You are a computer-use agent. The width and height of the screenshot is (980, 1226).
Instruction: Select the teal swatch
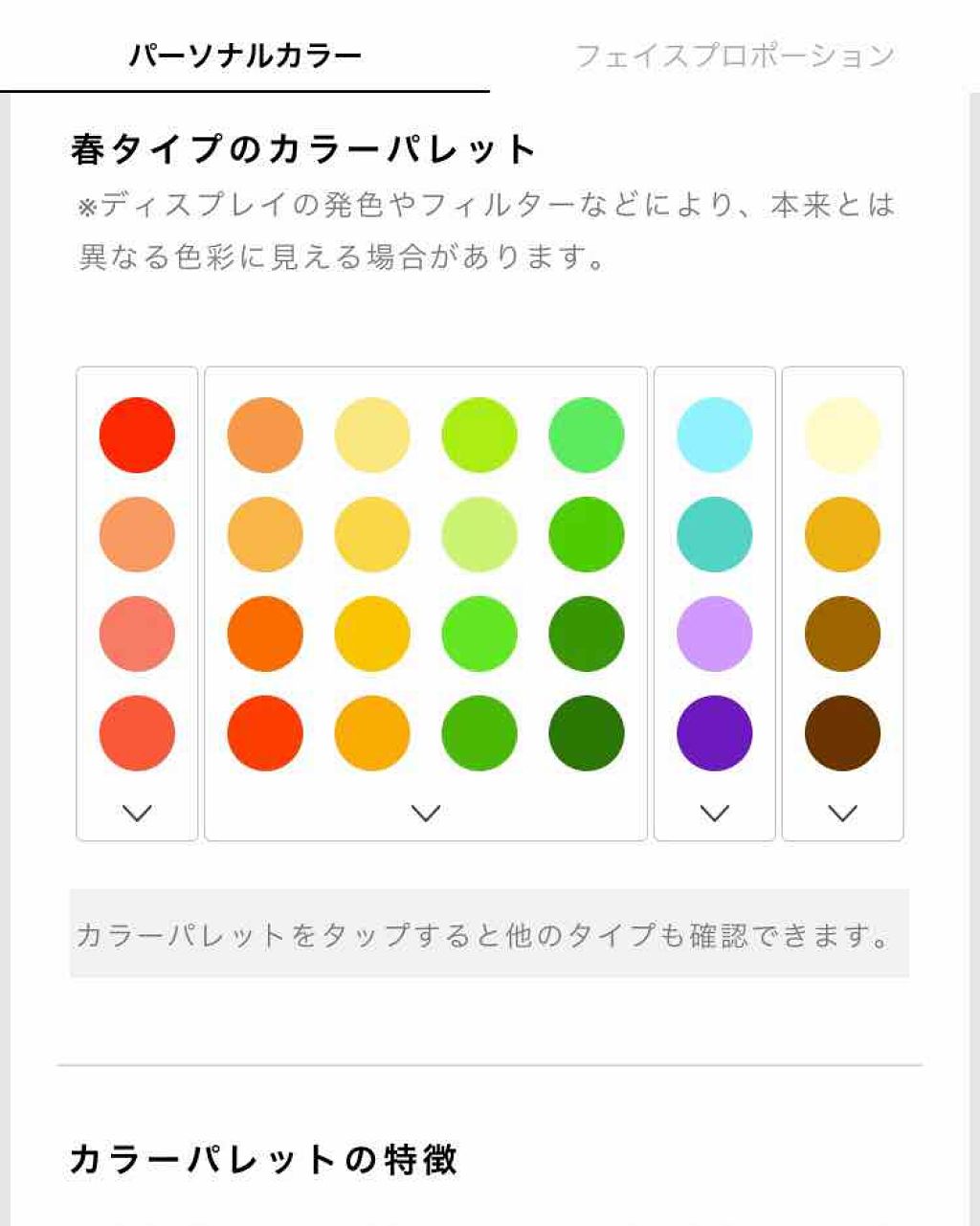[713, 534]
